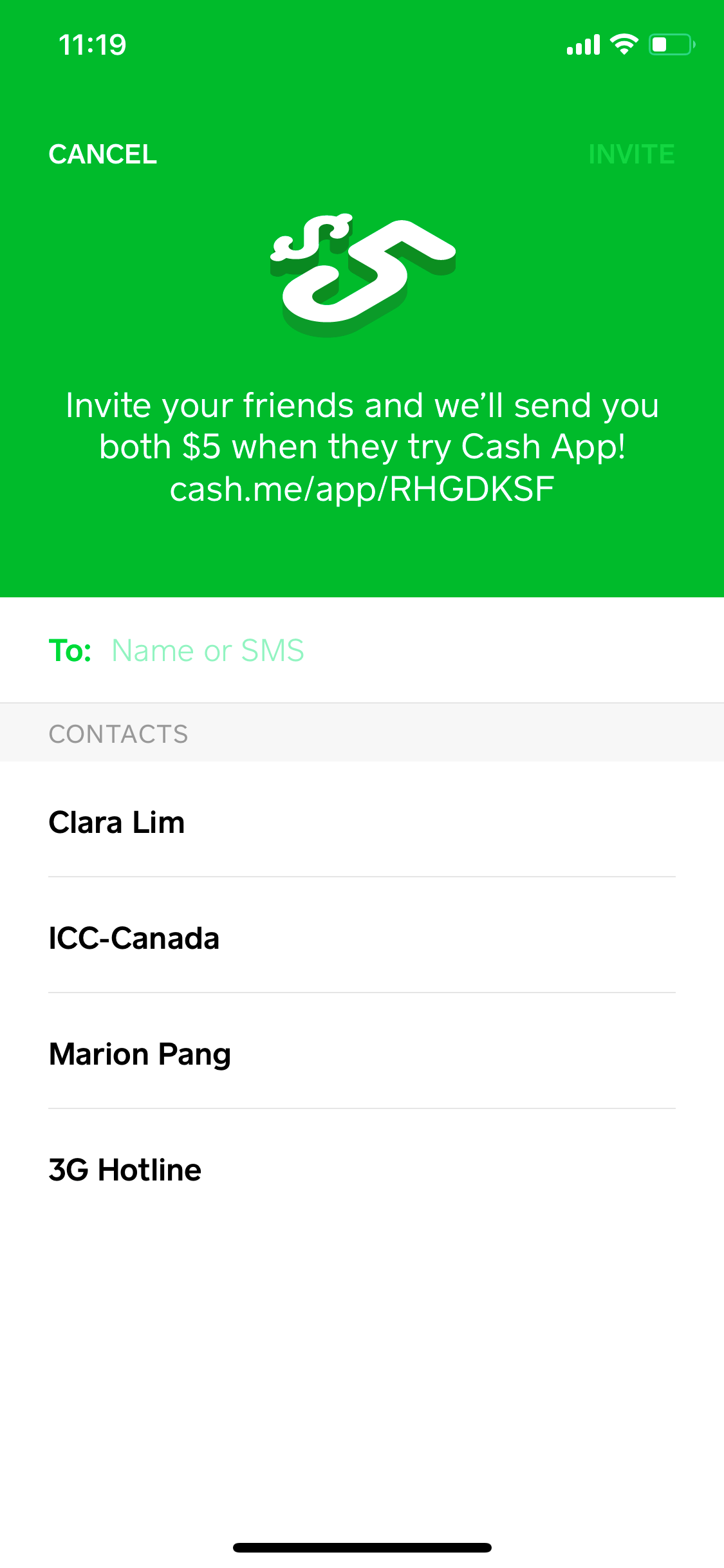Cancel the invite screen

click(x=103, y=154)
